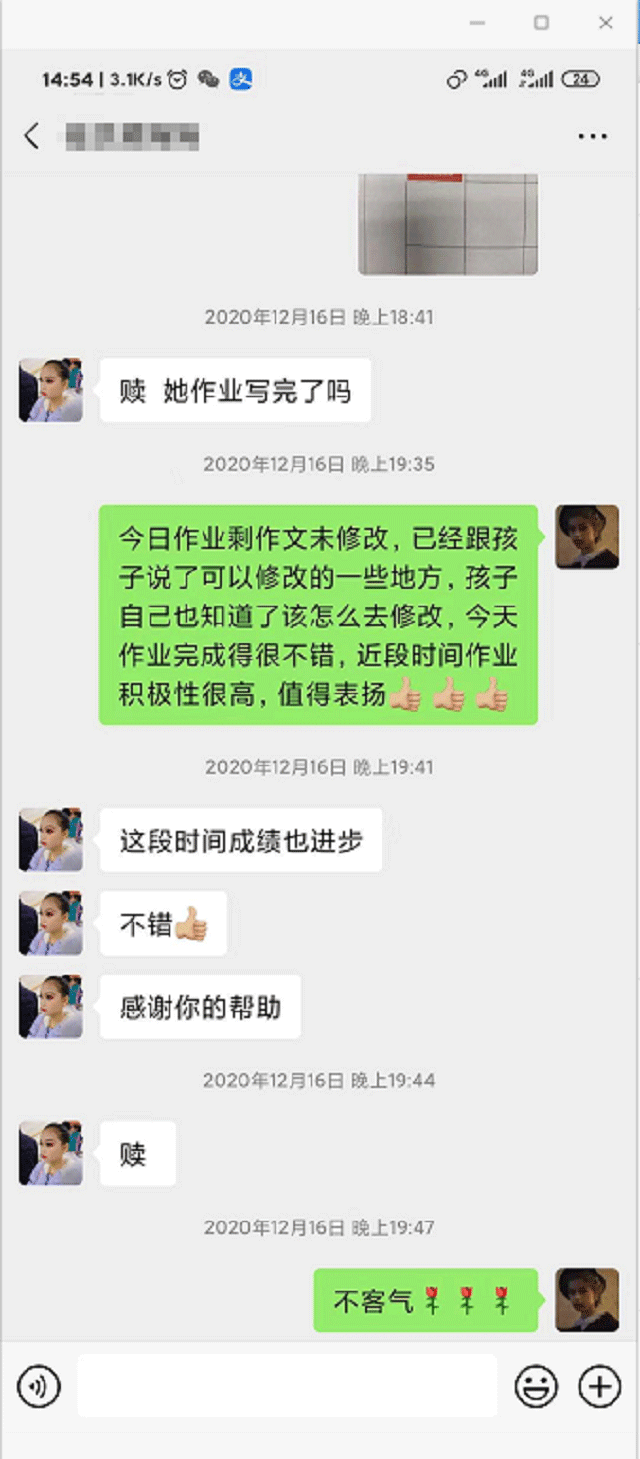This screenshot has width=640, height=1459.
Task: Open the emoji sticker panel
Action: click(536, 1386)
